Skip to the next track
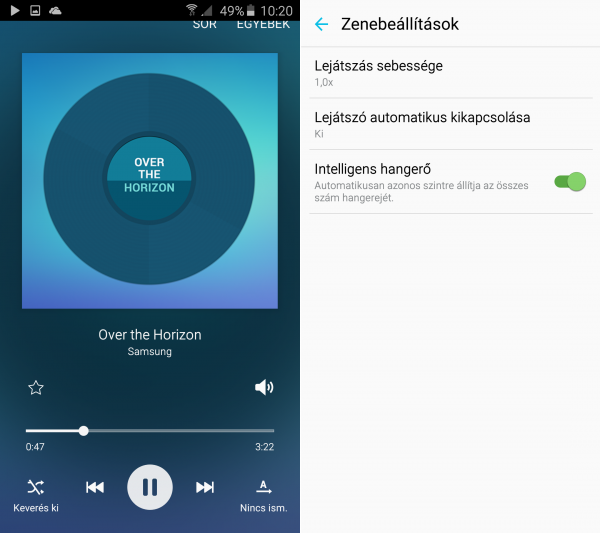Screen dimensions: 600x533 pos(205,487)
